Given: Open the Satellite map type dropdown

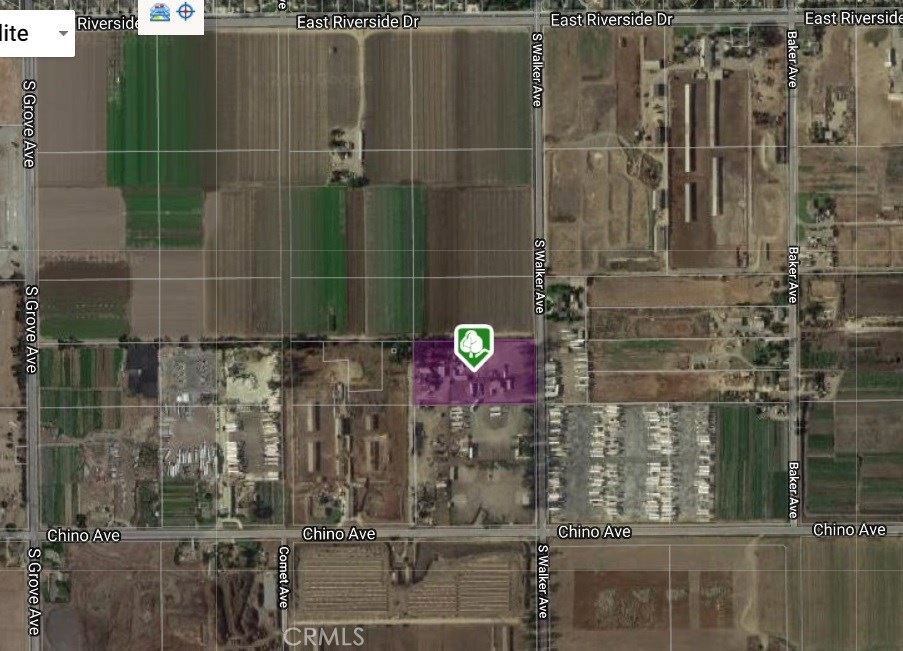Looking at the screenshot, I should pos(36,33).
